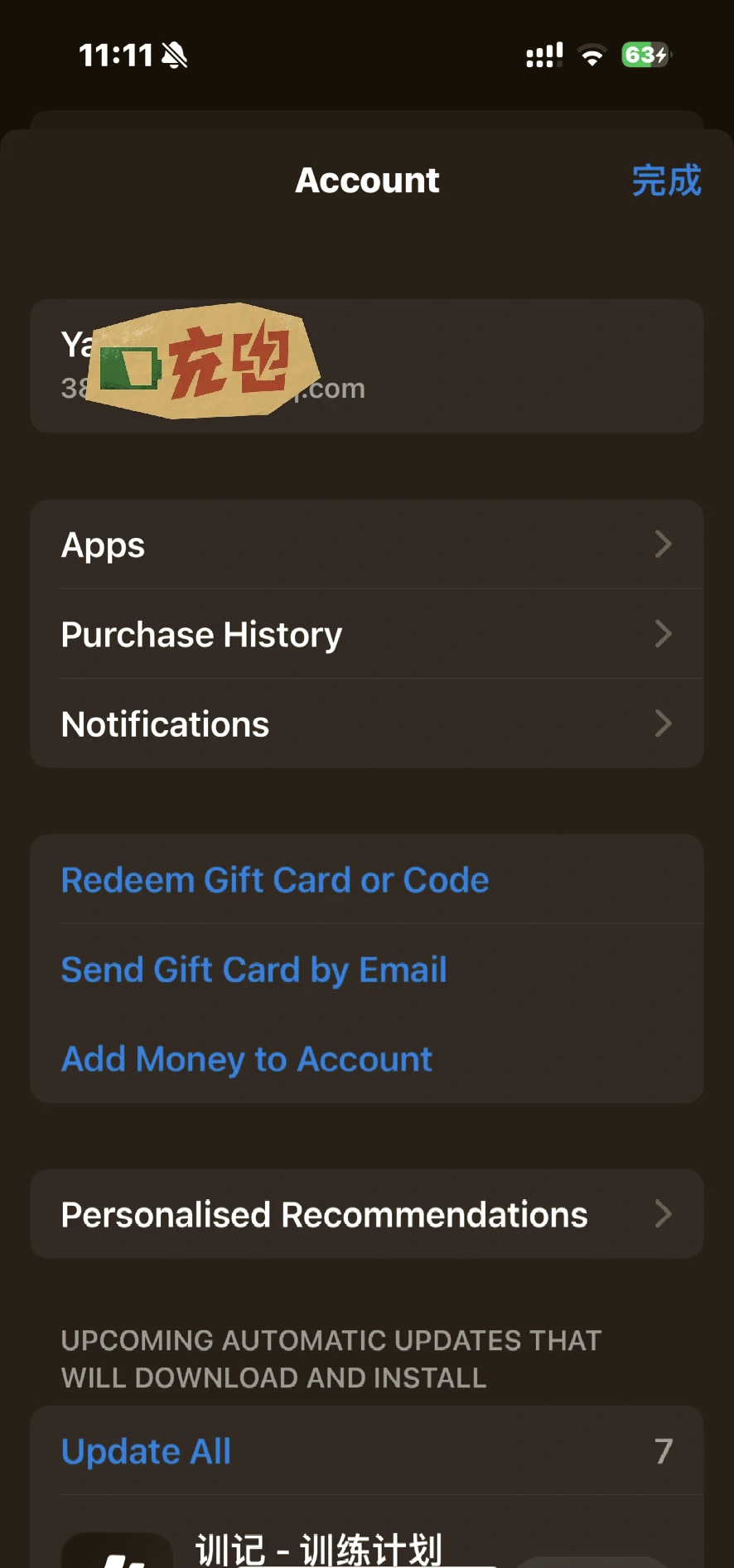
Task: Tap Update All
Action: click(147, 1452)
